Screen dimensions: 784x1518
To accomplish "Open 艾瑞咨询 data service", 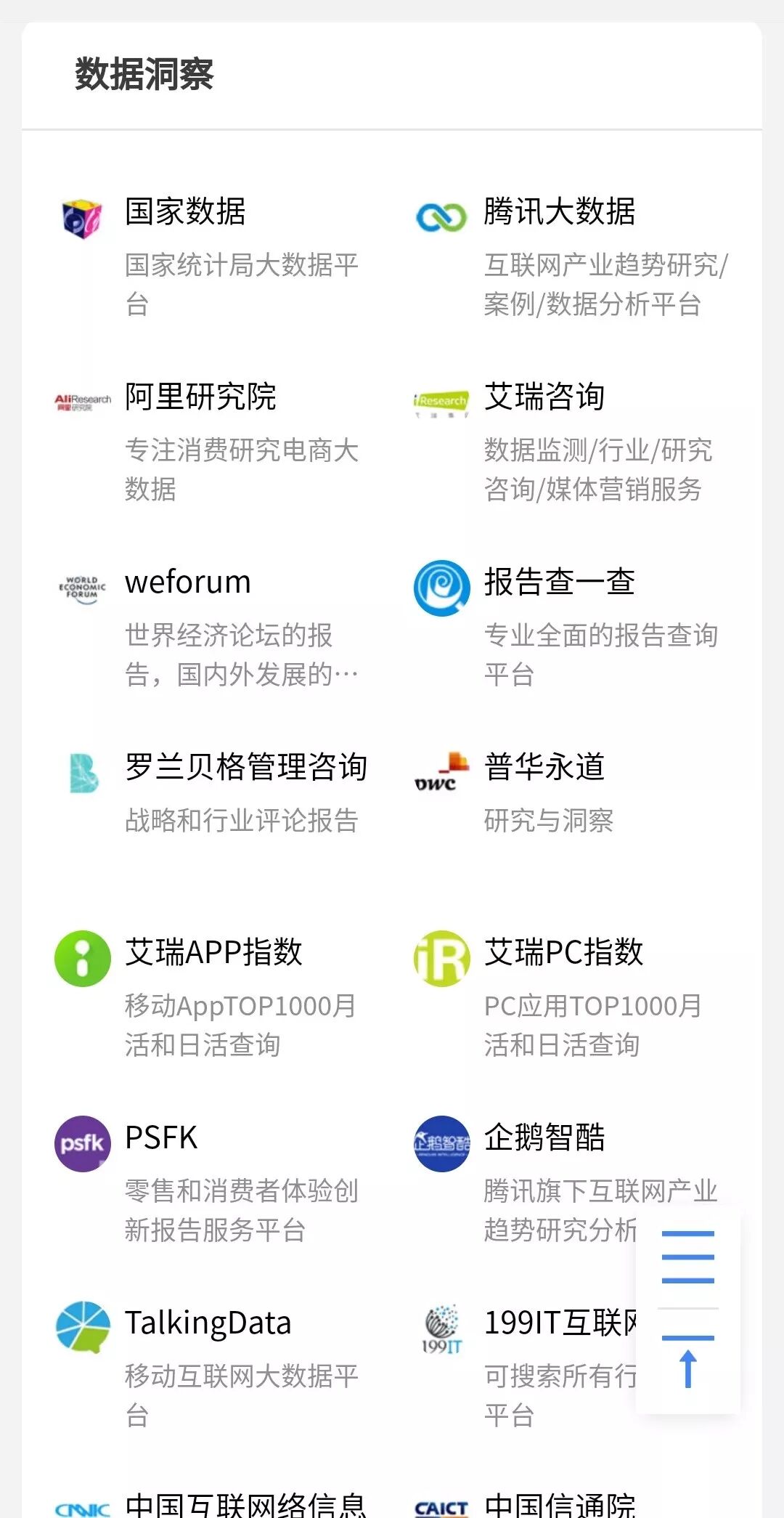I will tap(544, 397).
